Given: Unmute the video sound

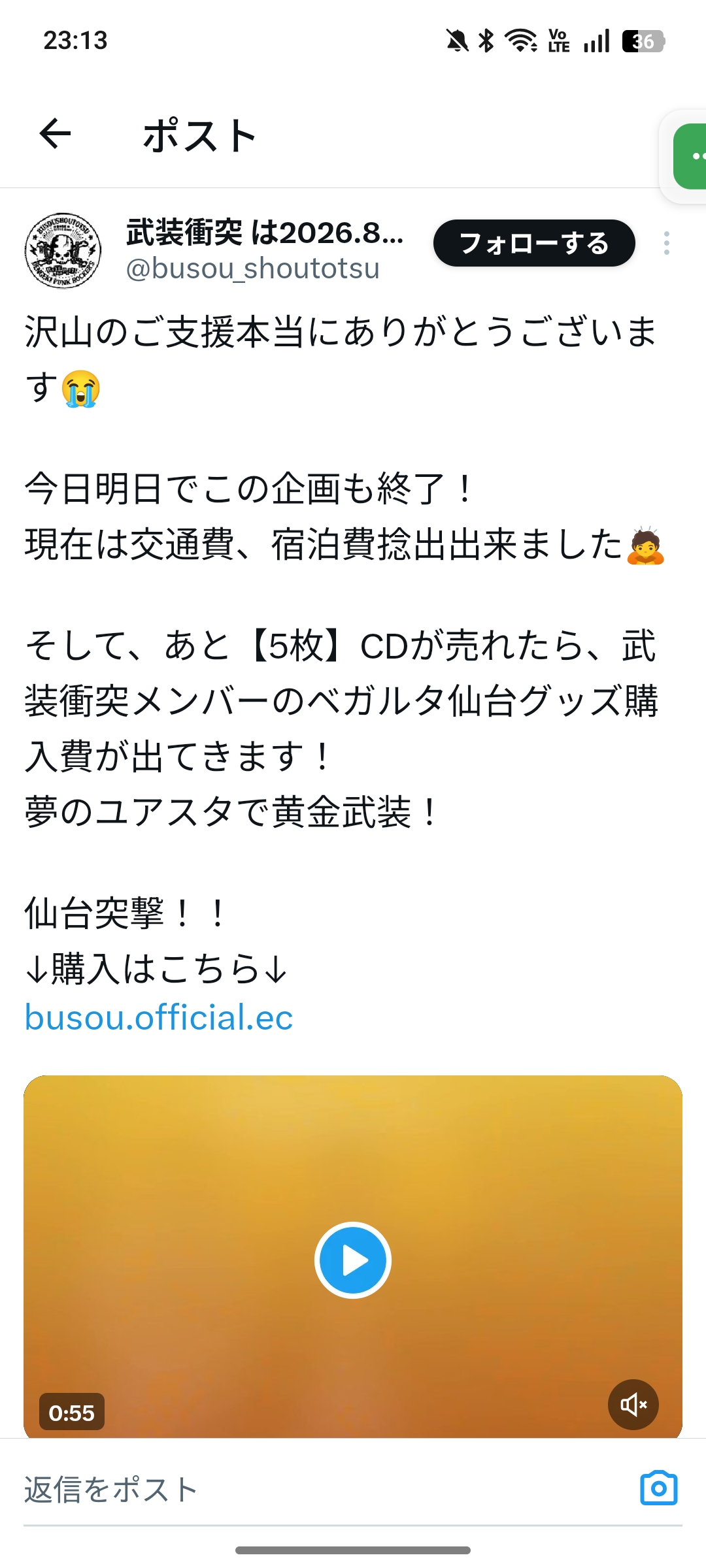Looking at the screenshot, I should coord(633,1404).
